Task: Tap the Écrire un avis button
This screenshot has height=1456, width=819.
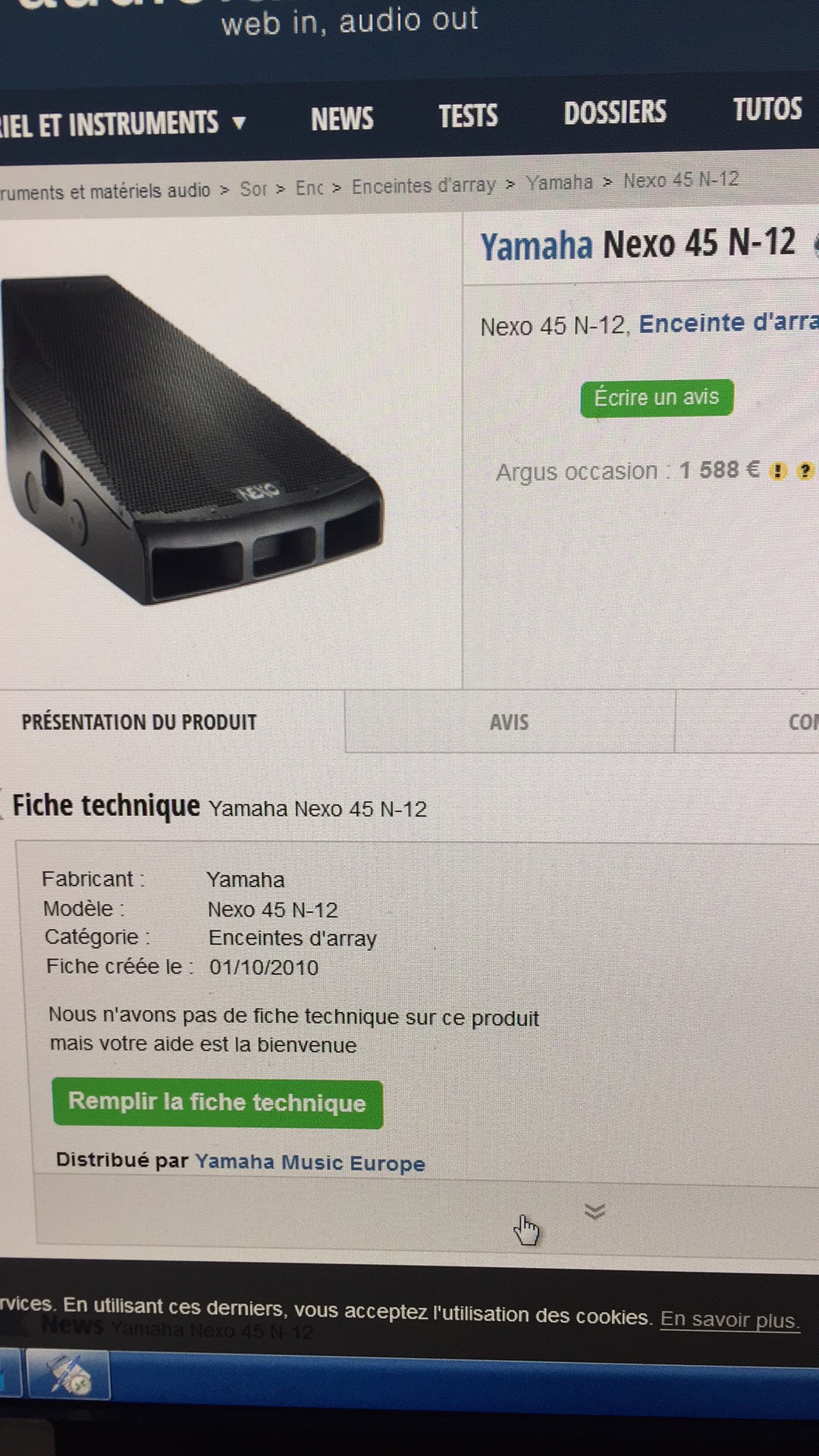Action: 656,397
